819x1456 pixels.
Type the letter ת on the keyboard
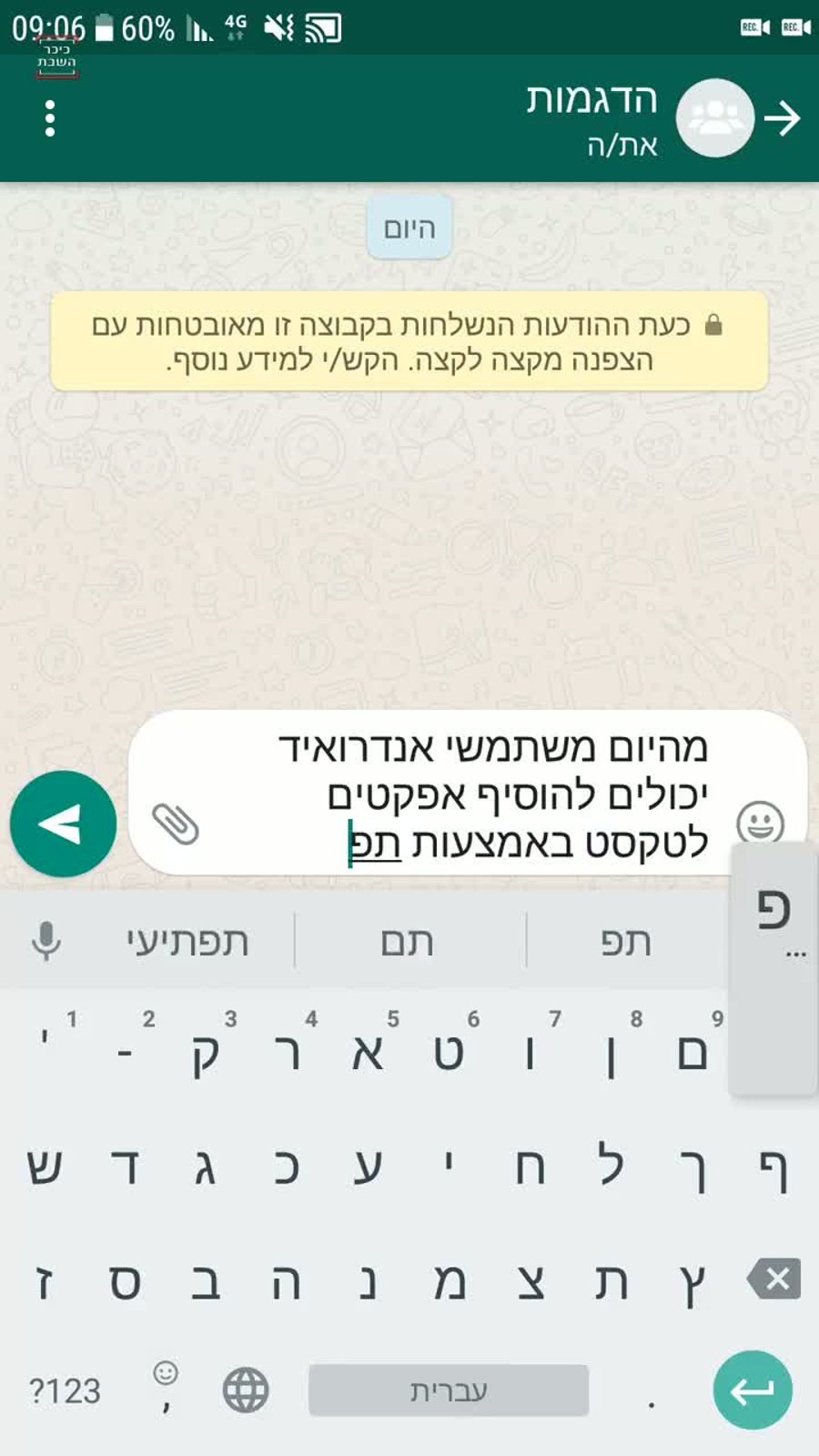pos(611,1281)
